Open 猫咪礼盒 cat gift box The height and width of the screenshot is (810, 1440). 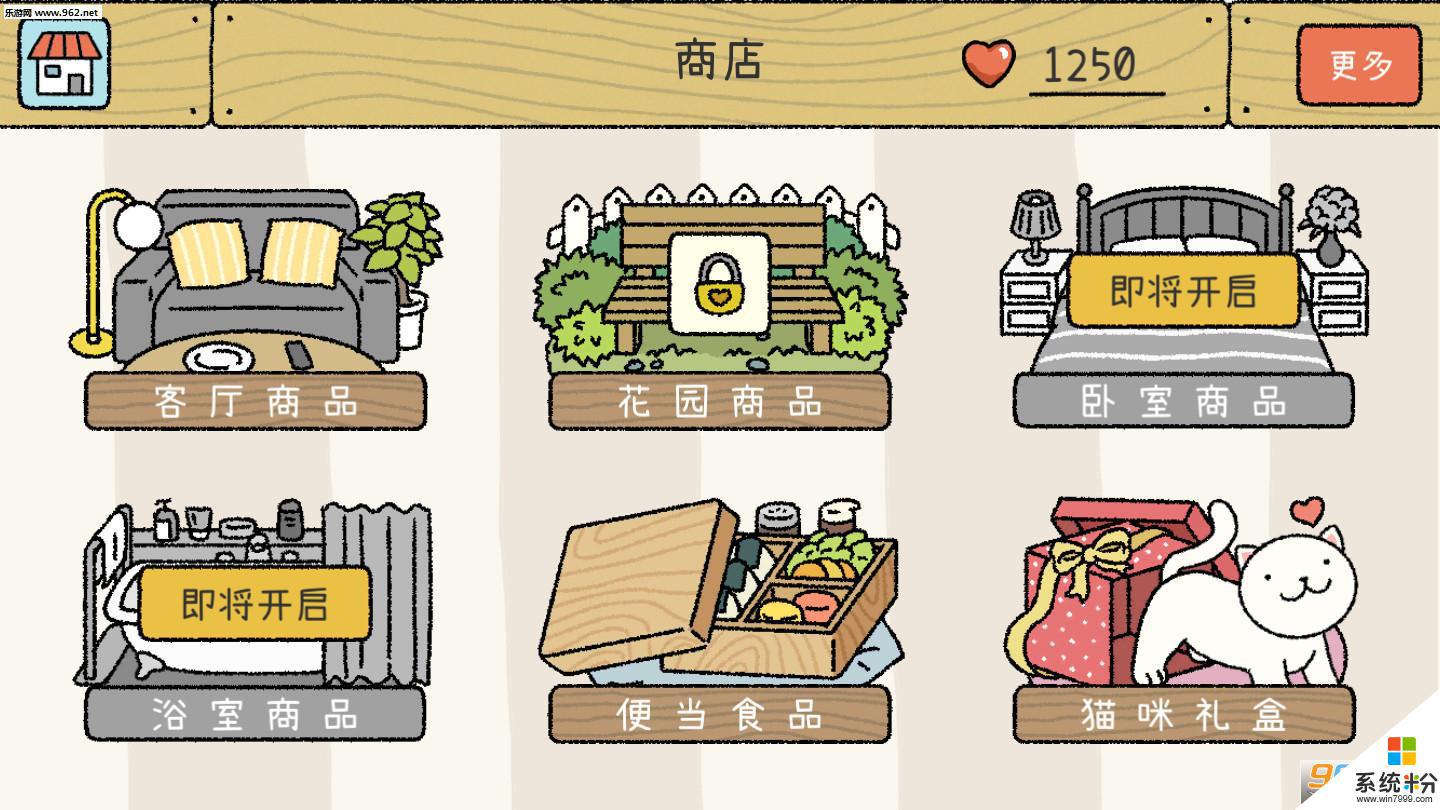1184,622
